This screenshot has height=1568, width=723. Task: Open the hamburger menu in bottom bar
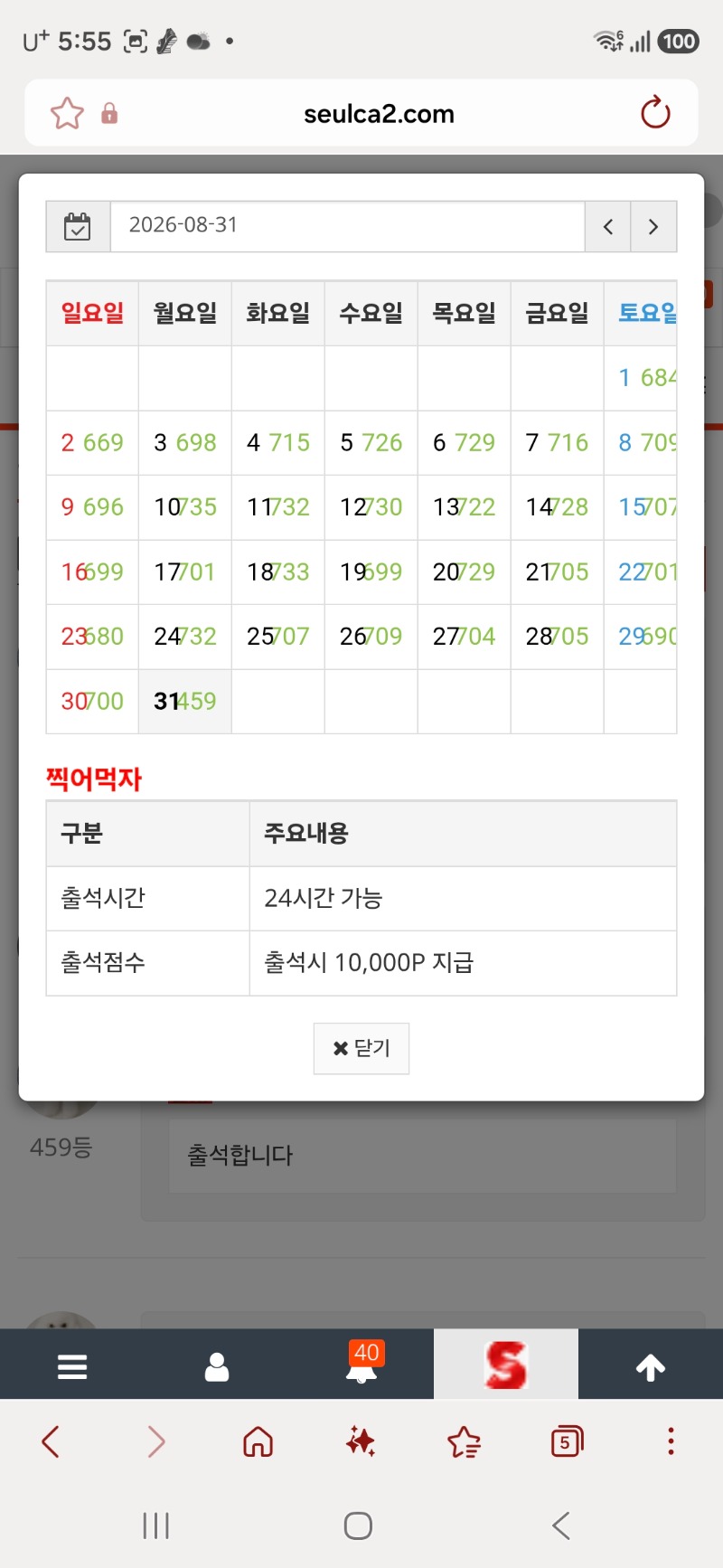(x=72, y=1366)
